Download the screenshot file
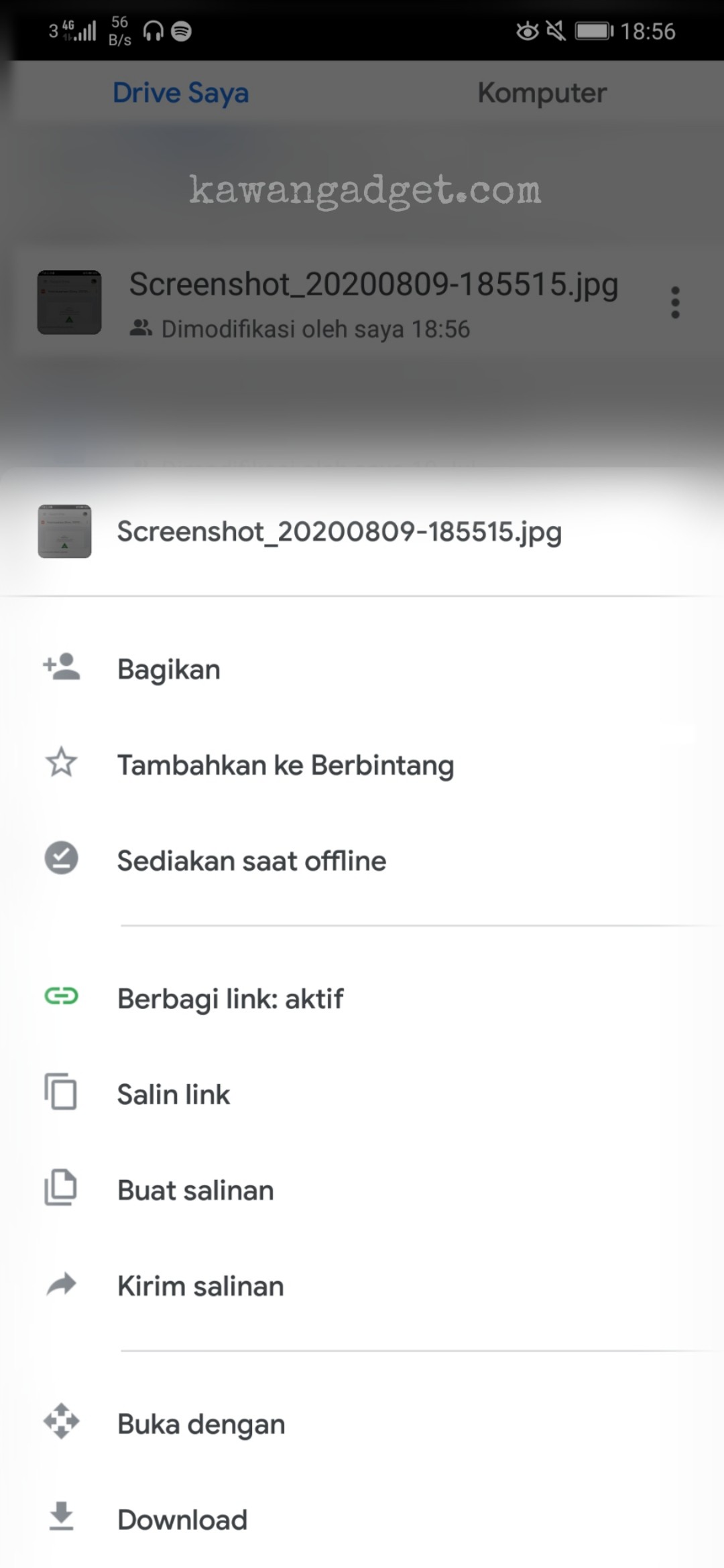The image size is (724, 1568). [362, 1519]
